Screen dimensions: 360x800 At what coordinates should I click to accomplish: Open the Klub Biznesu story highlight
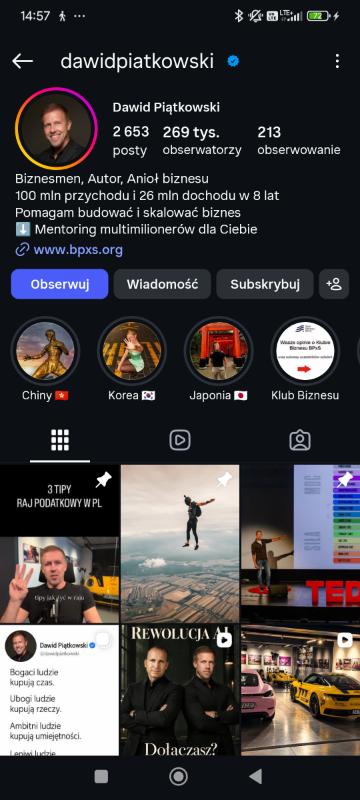pos(305,351)
